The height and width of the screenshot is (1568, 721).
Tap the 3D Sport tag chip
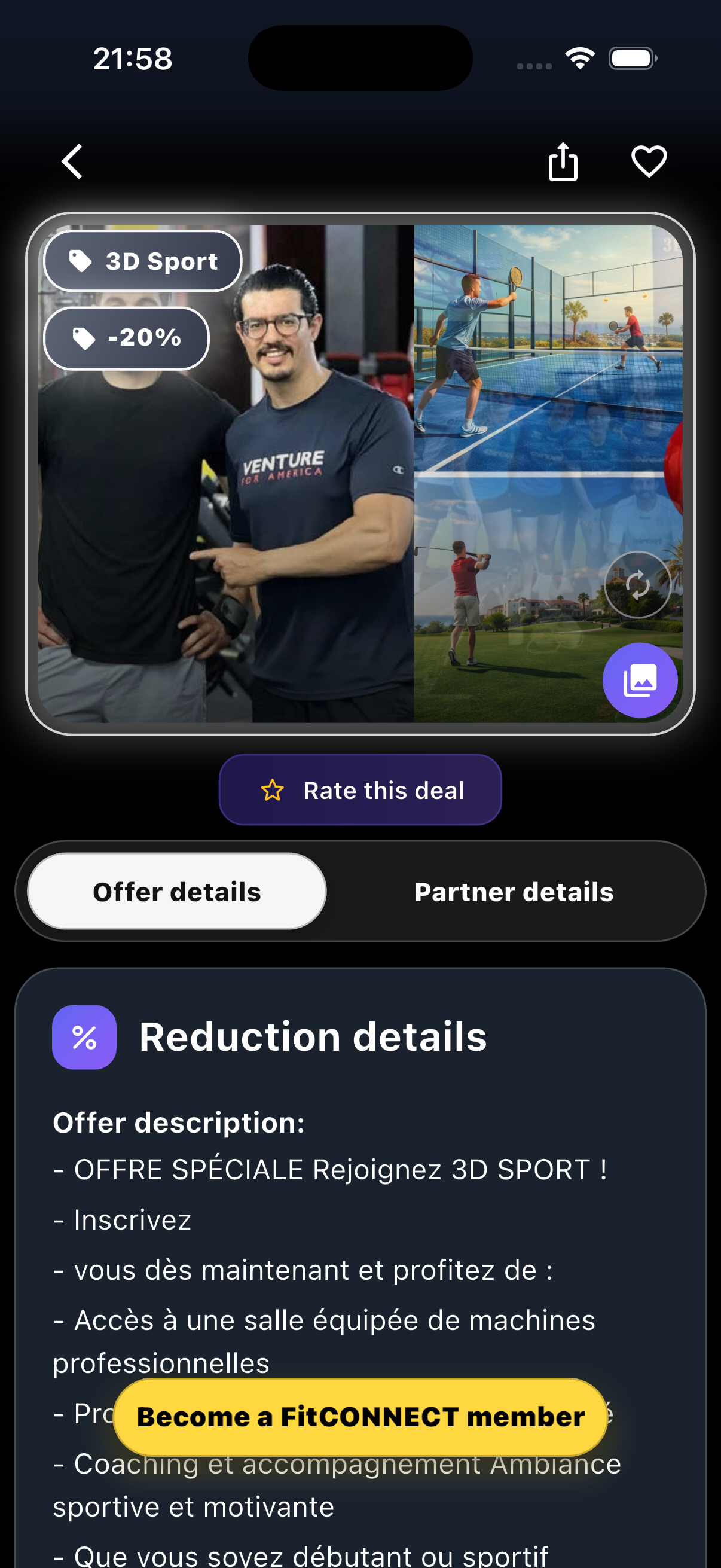point(143,261)
